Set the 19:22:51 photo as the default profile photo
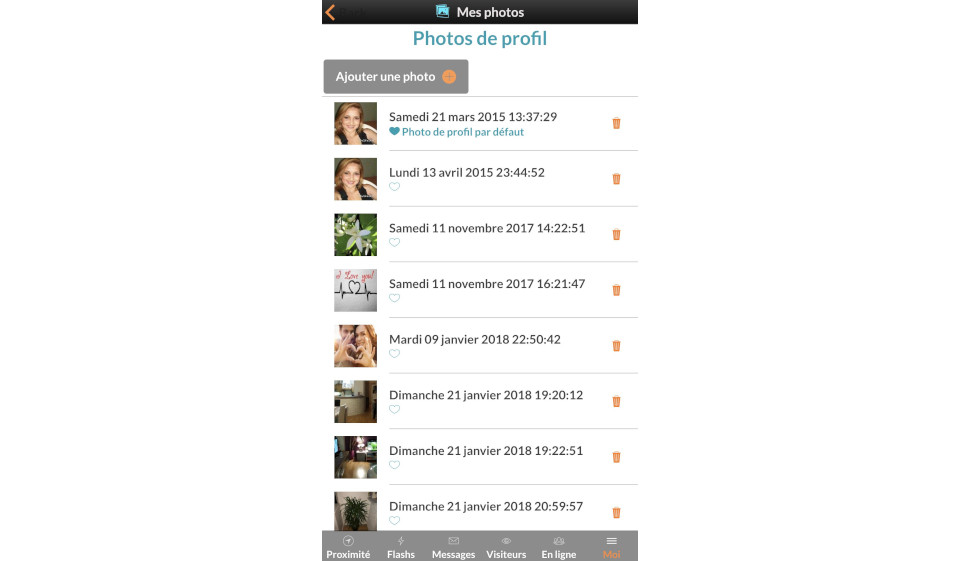 click(x=394, y=465)
